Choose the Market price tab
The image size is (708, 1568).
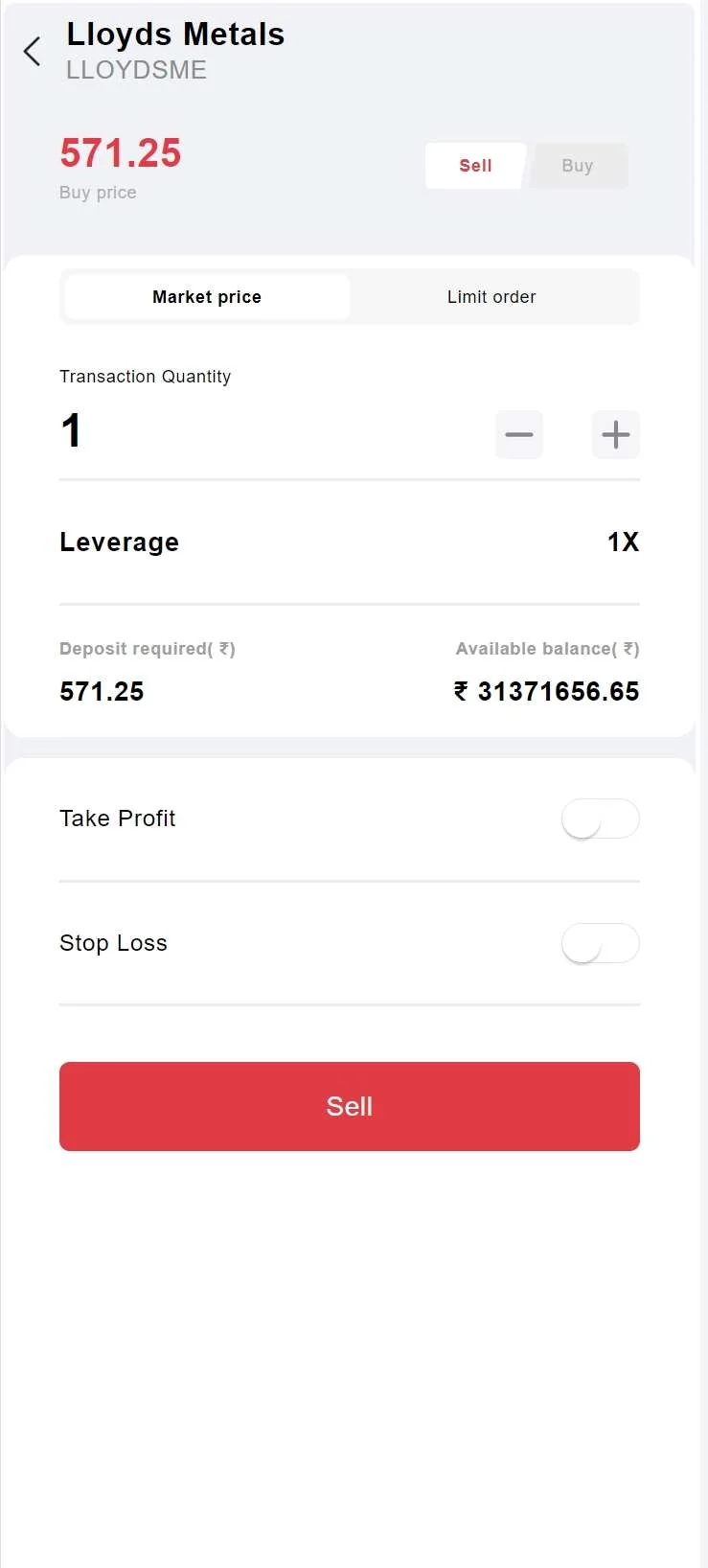(207, 297)
